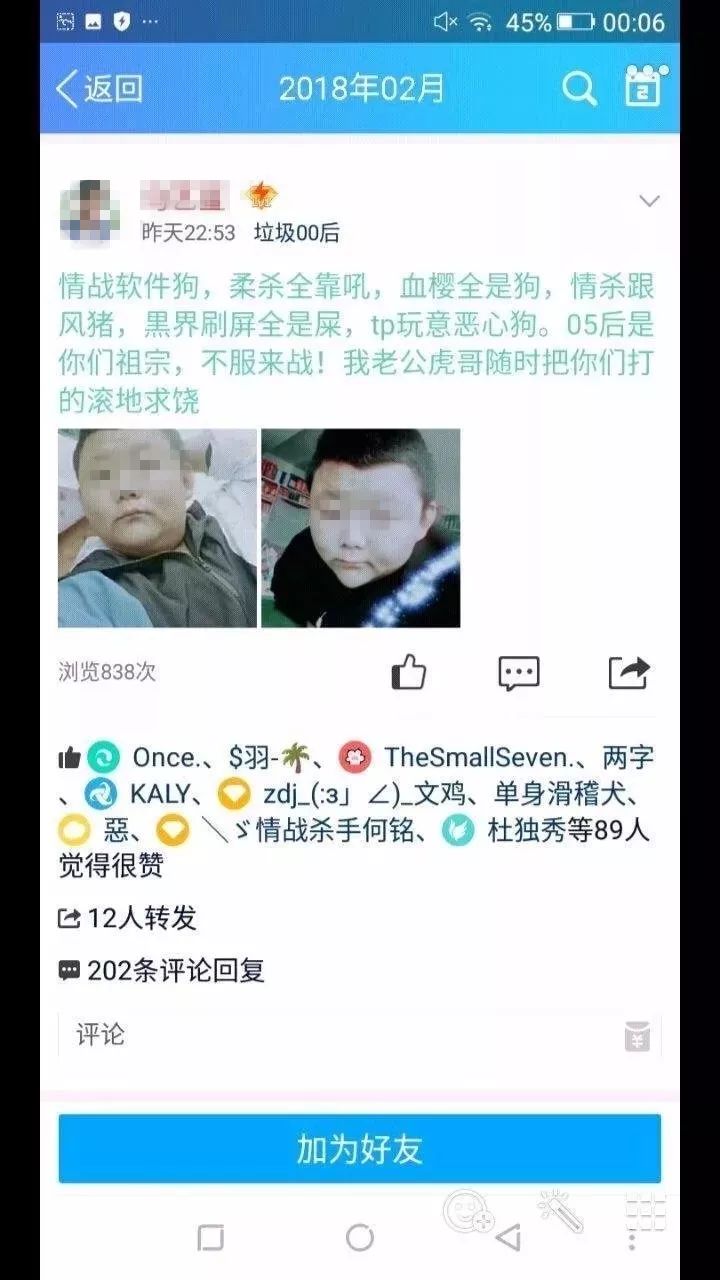Screen dimensions: 720x1280
Task: Go to the system home circle
Action: pyautogui.click(x=359, y=1238)
